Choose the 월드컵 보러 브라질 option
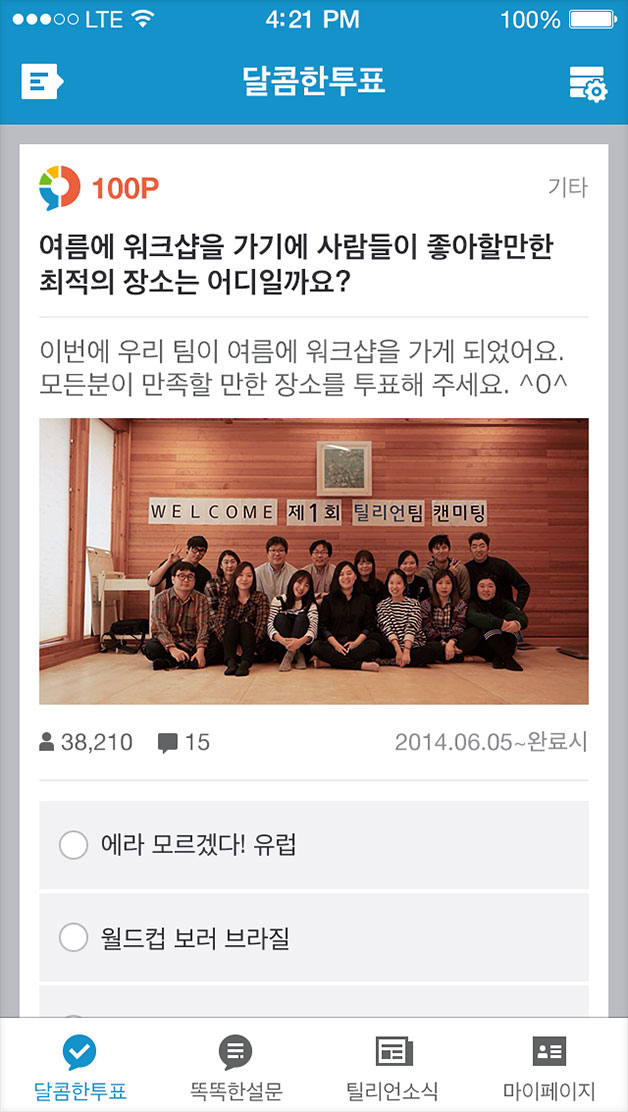Image resolution: width=628 pixels, height=1112 pixels. pyautogui.click(x=74, y=938)
